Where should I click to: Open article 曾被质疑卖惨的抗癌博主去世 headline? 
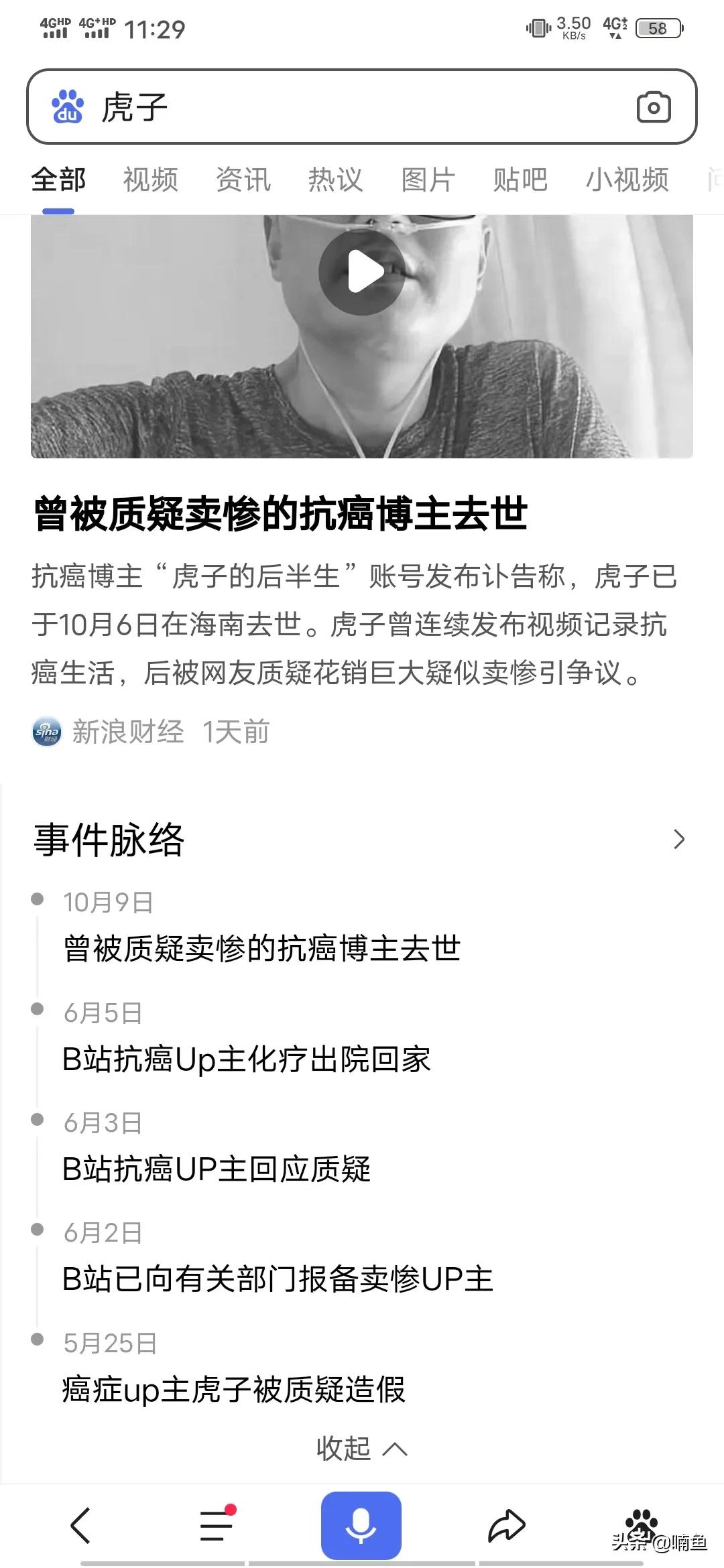click(281, 514)
